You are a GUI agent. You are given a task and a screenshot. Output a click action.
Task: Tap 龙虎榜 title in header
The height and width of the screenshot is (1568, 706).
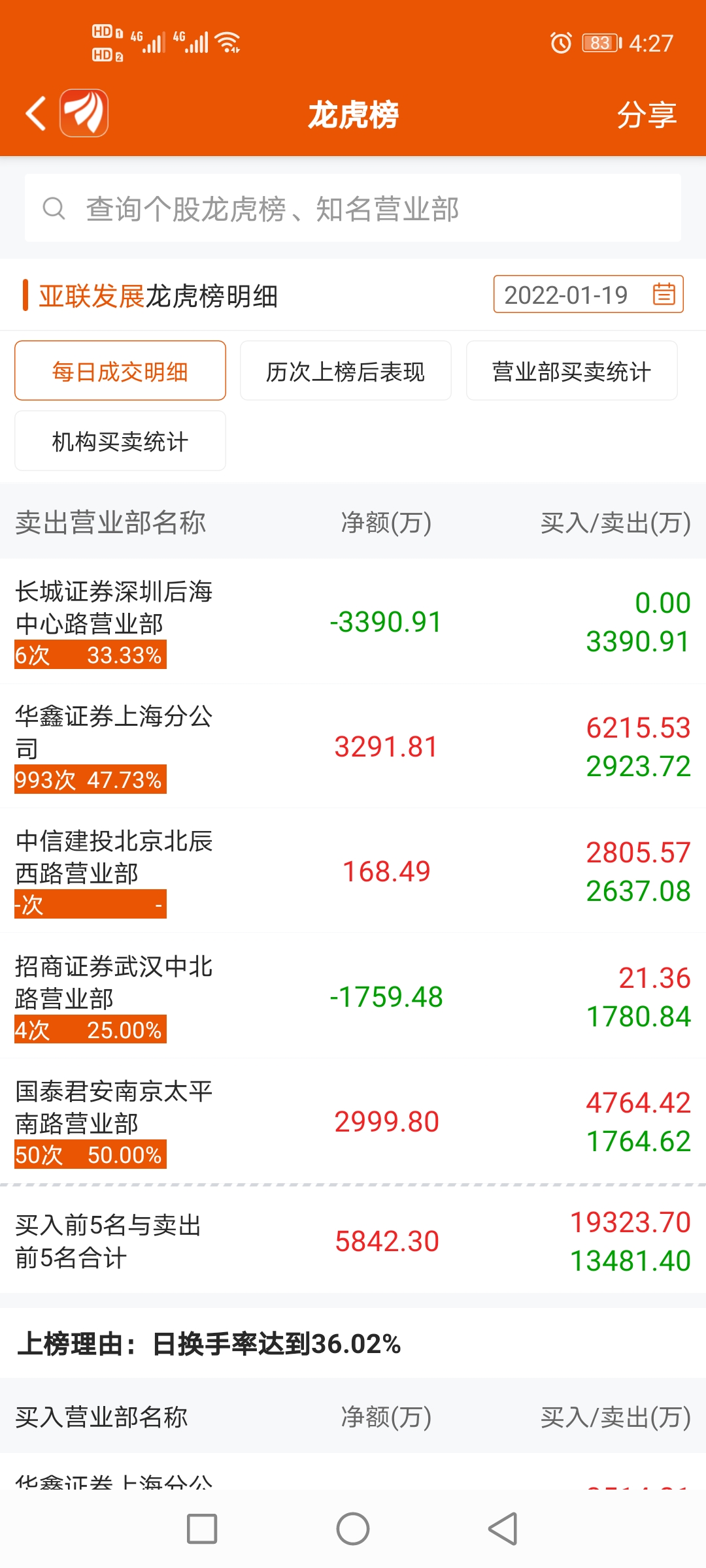tap(353, 113)
